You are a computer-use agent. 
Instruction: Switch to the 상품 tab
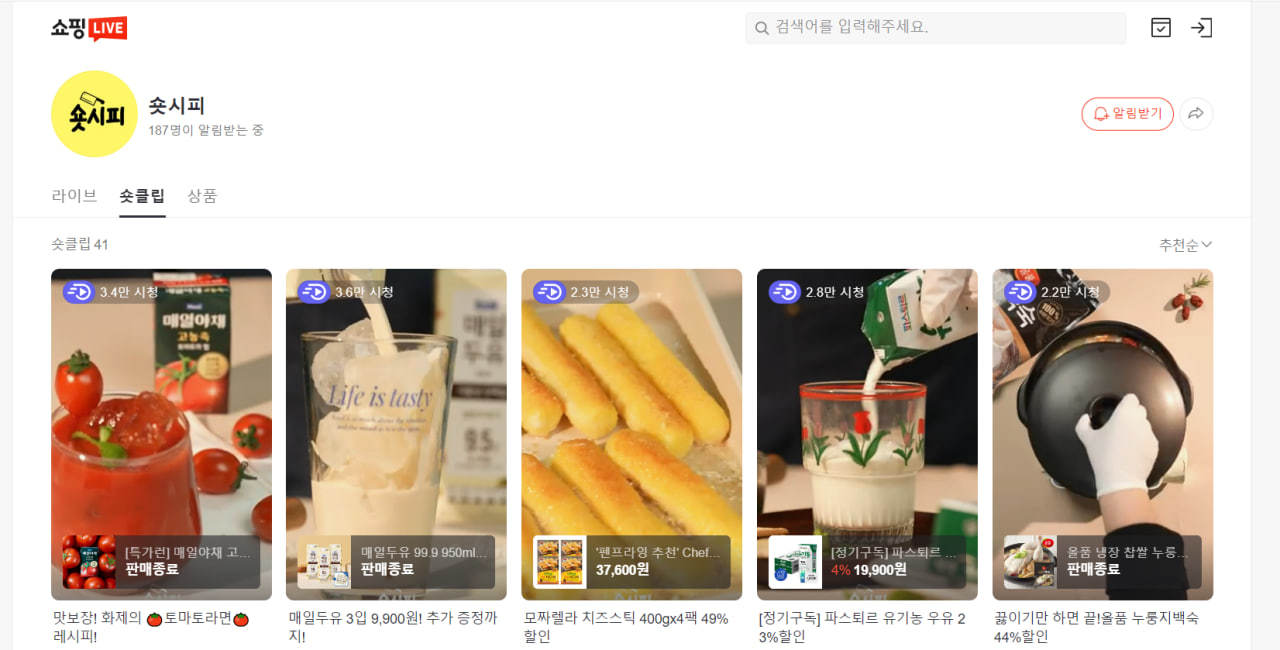tap(202, 196)
